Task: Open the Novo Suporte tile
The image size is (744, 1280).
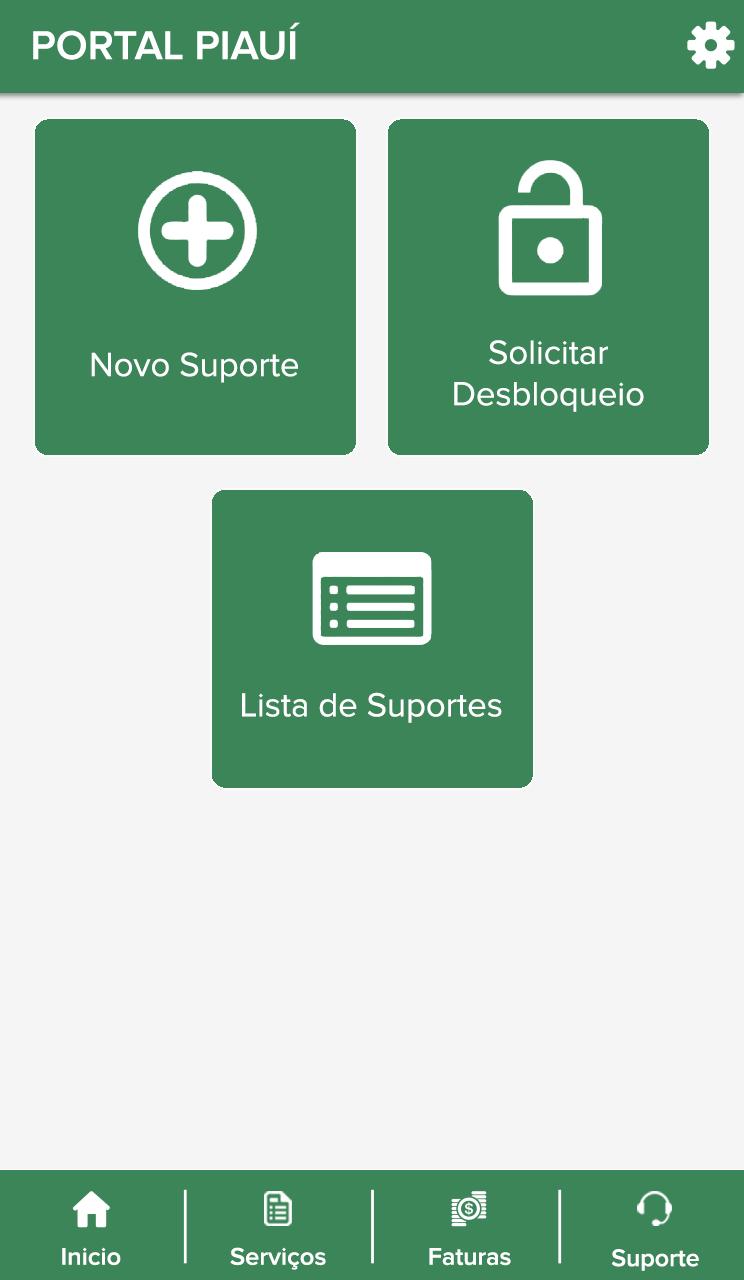Action: (195, 287)
